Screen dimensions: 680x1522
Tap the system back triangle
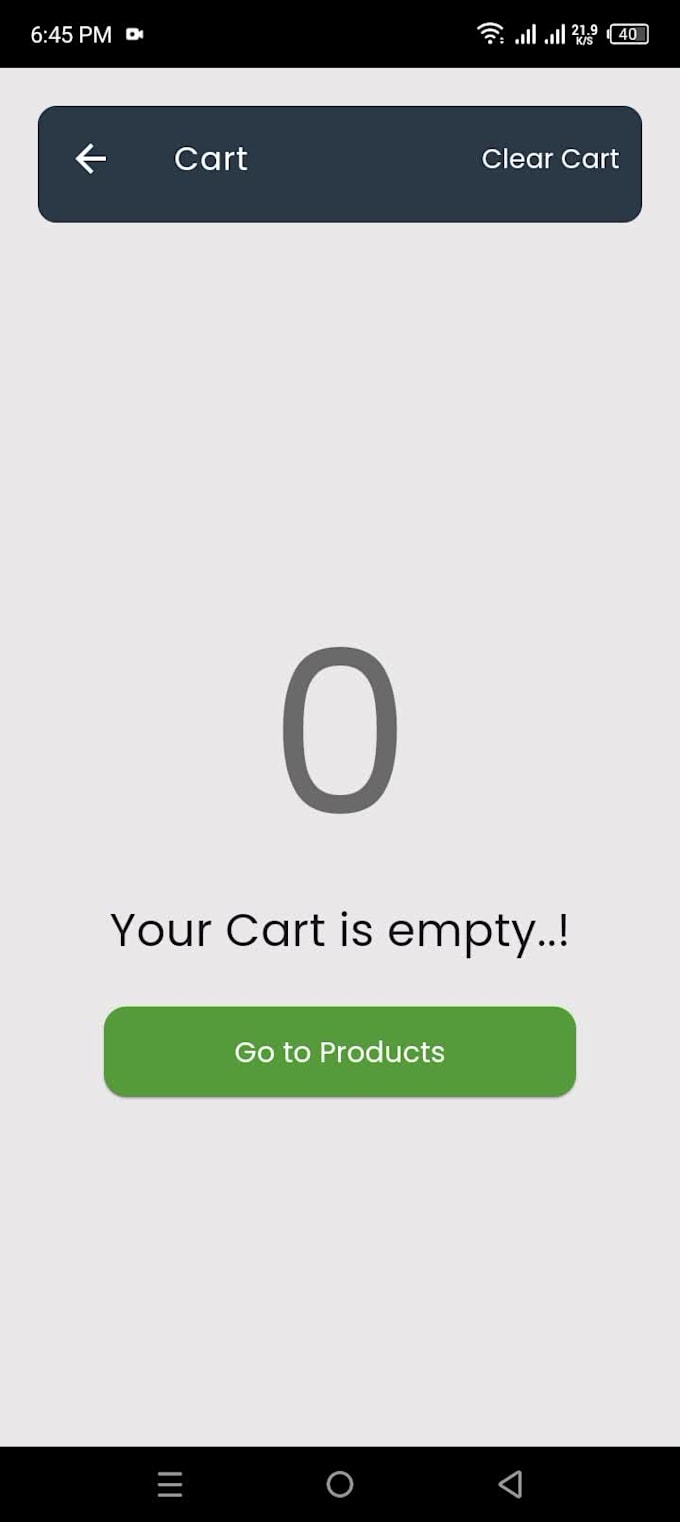(x=510, y=1484)
